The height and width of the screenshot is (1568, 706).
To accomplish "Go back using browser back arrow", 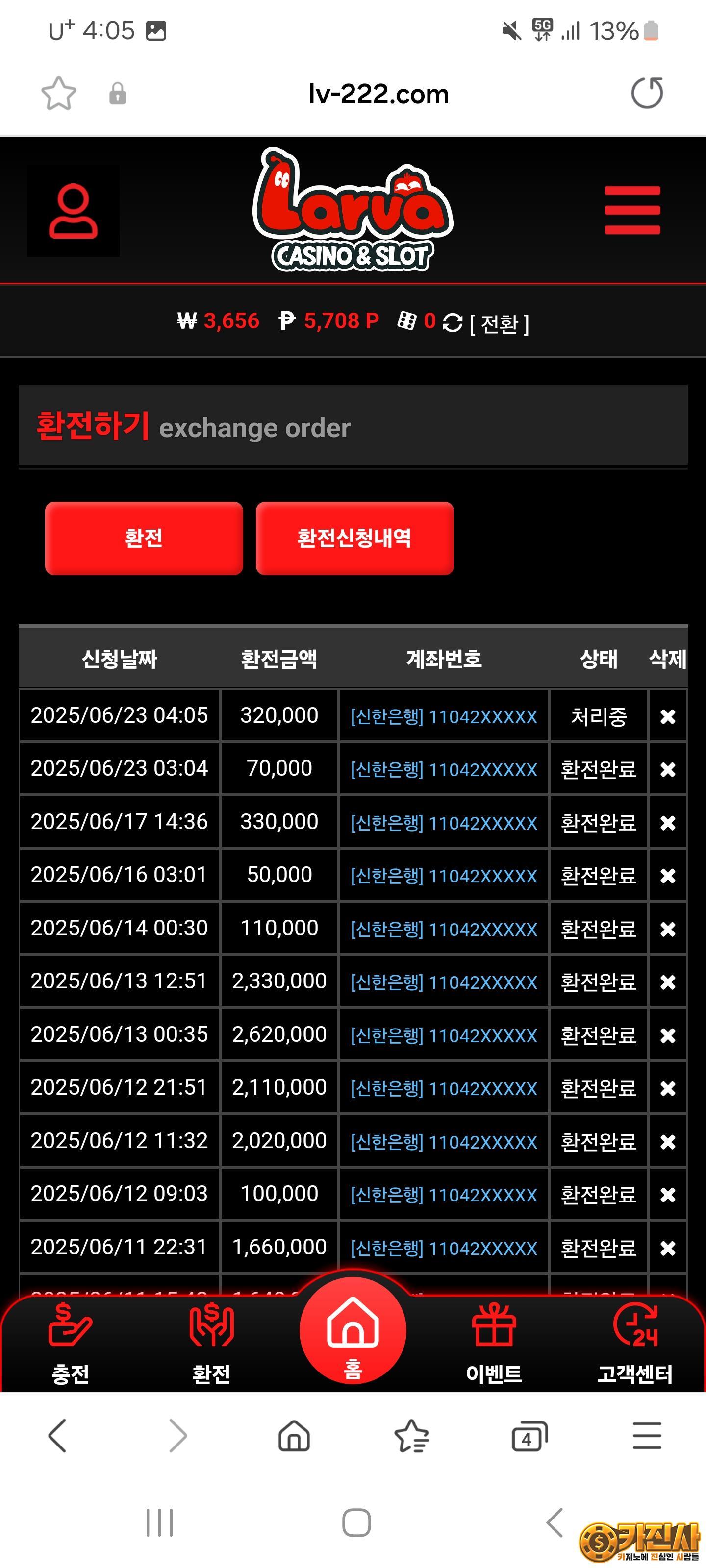I will pyautogui.click(x=57, y=1436).
